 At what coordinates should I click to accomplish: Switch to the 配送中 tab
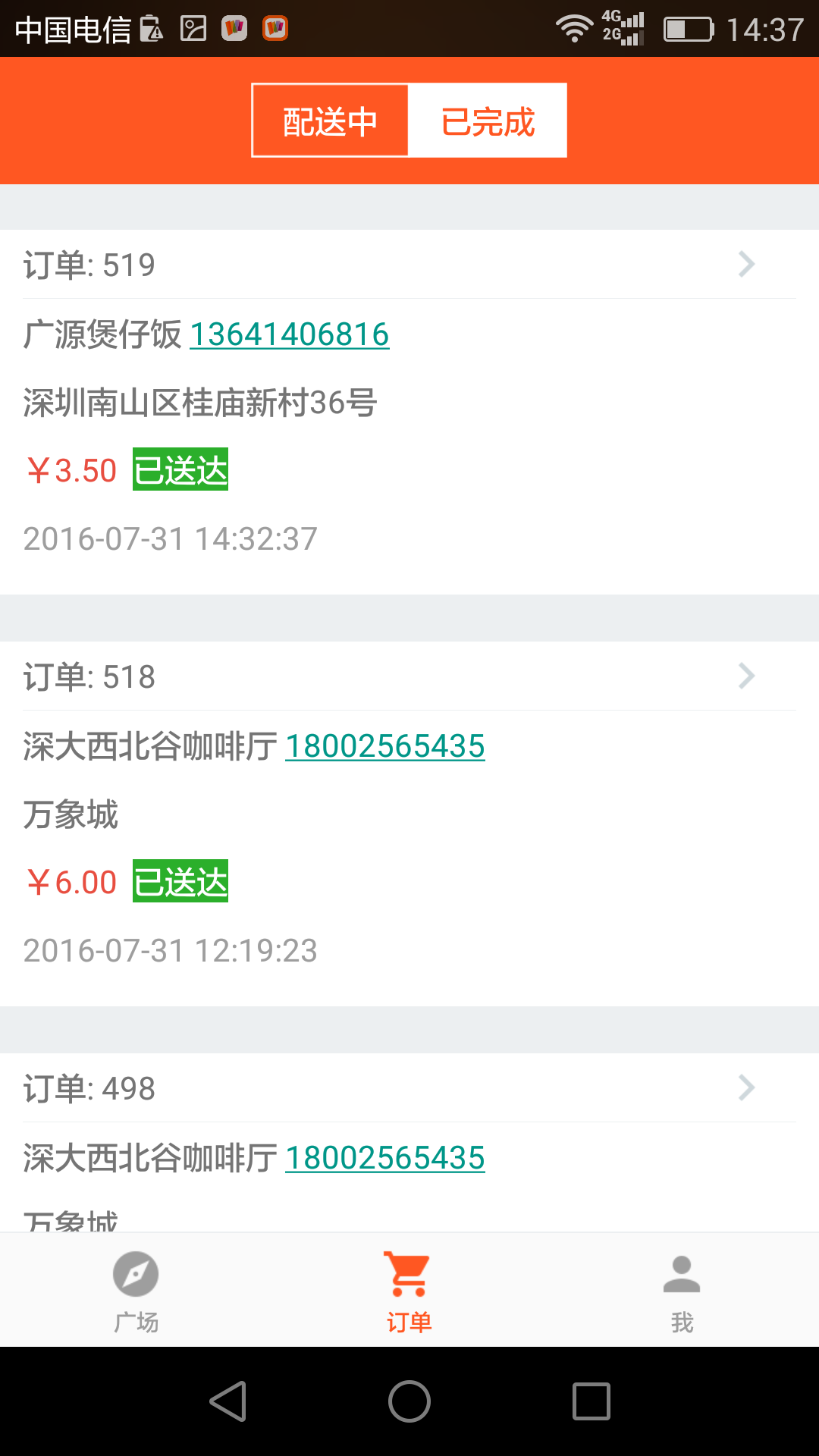(331, 121)
